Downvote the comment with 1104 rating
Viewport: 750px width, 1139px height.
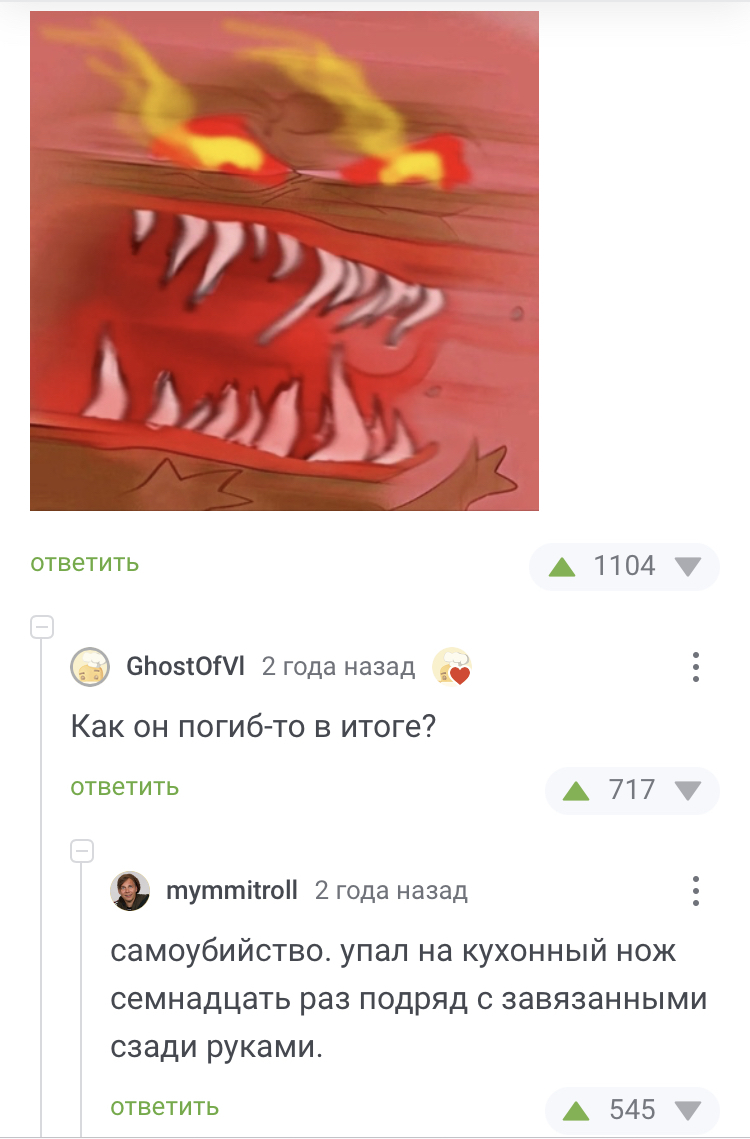(688, 567)
